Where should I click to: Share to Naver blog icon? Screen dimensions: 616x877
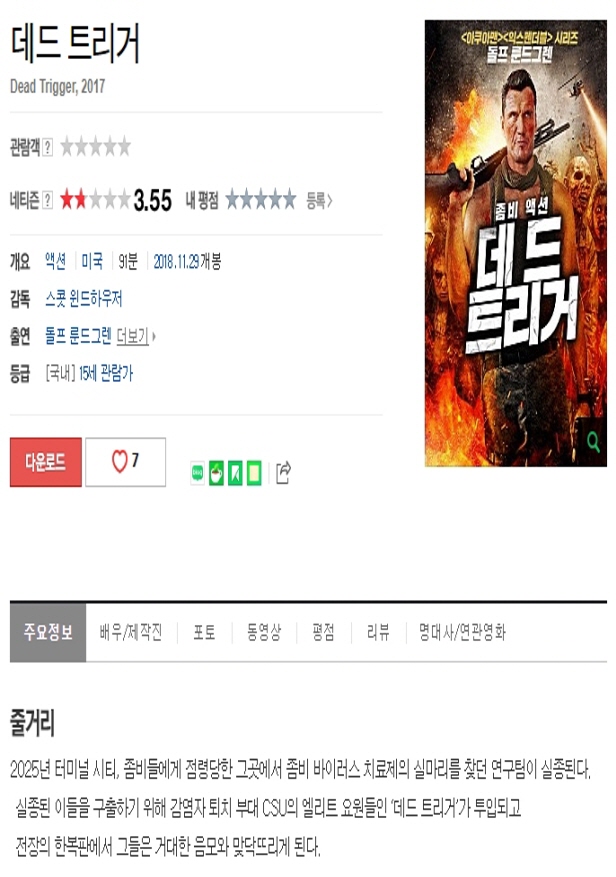pyautogui.click(x=198, y=473)
